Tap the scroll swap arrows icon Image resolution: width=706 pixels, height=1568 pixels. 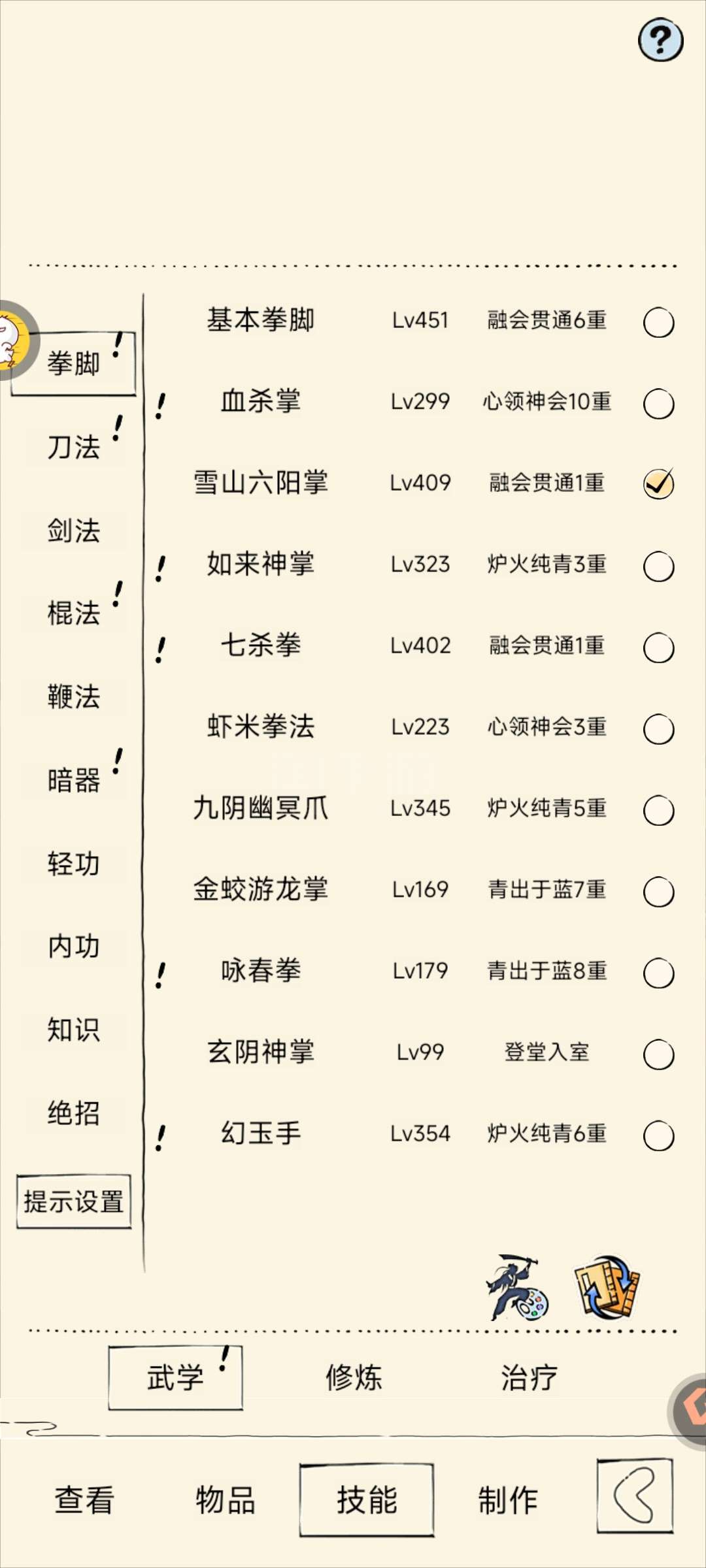(x=607, y=1286)
